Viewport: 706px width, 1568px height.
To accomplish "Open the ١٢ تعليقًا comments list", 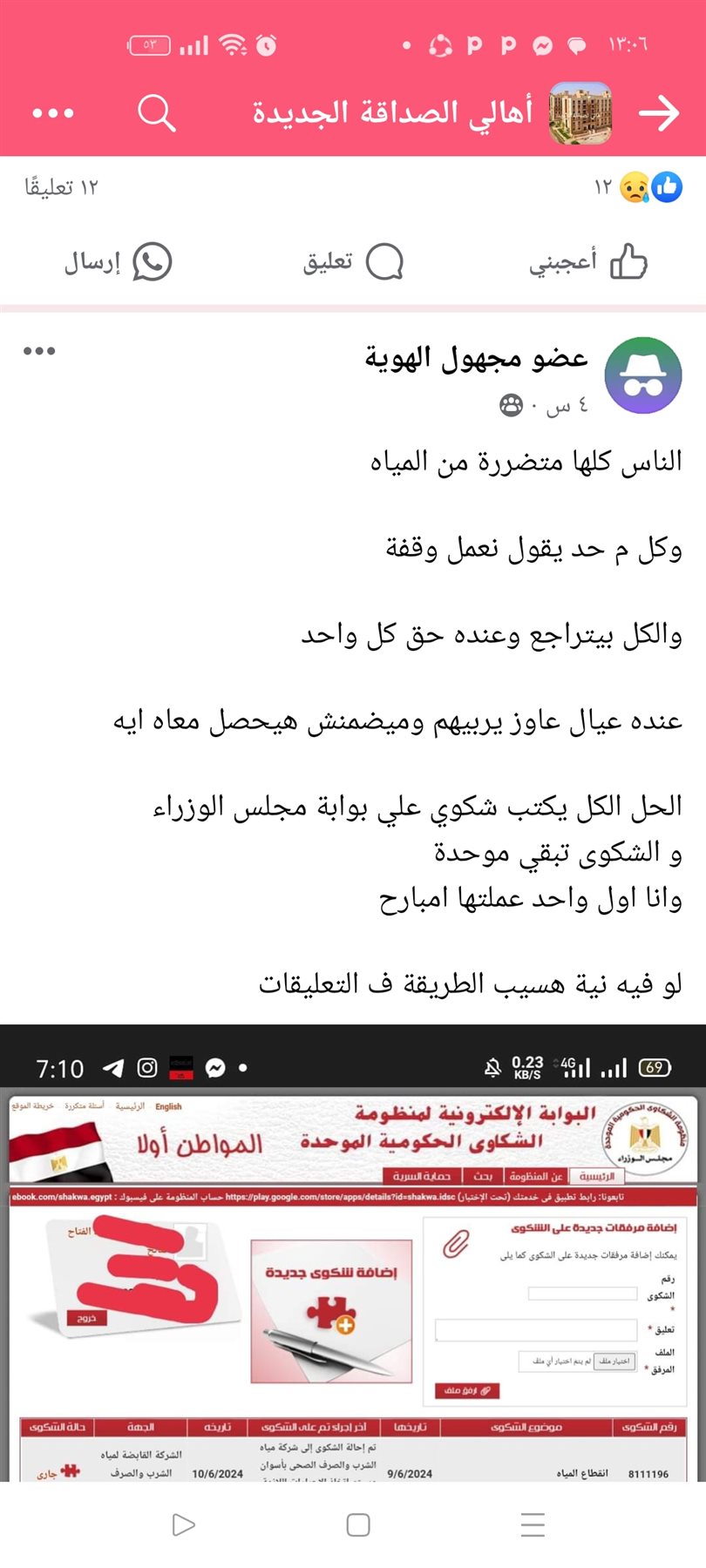I will (x=61, y=187).
